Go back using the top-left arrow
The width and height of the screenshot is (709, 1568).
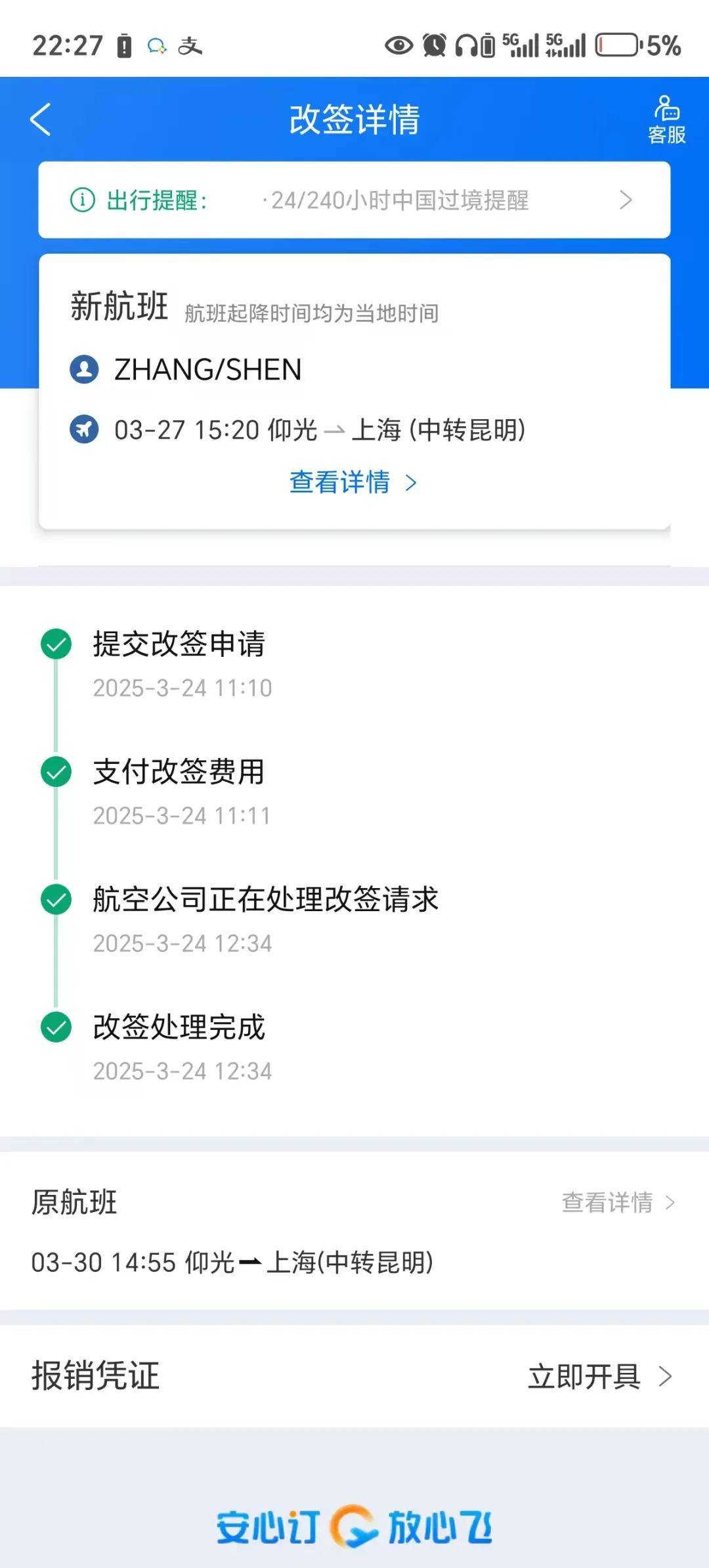(x=41, y=120)
